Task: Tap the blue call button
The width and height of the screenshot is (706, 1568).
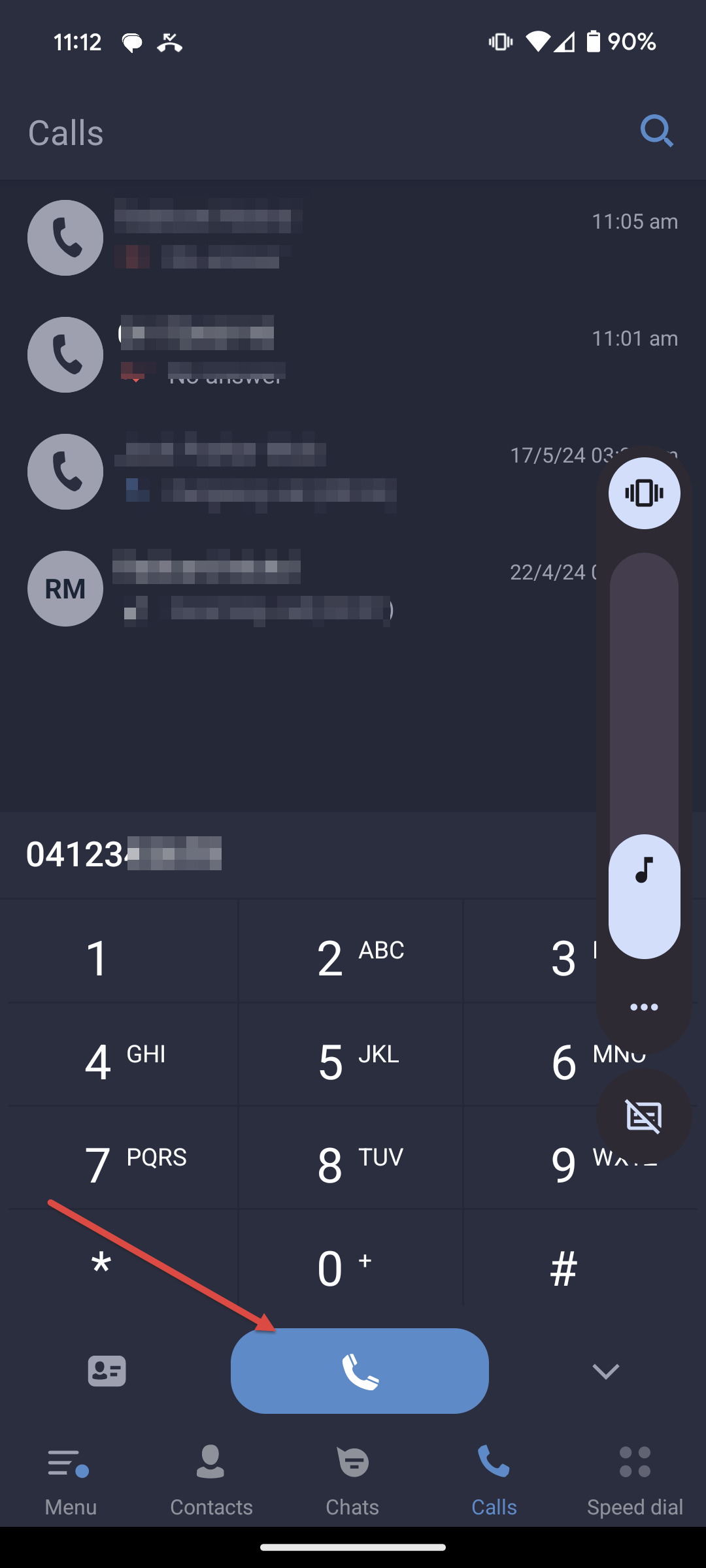Action: [360, 1371]
